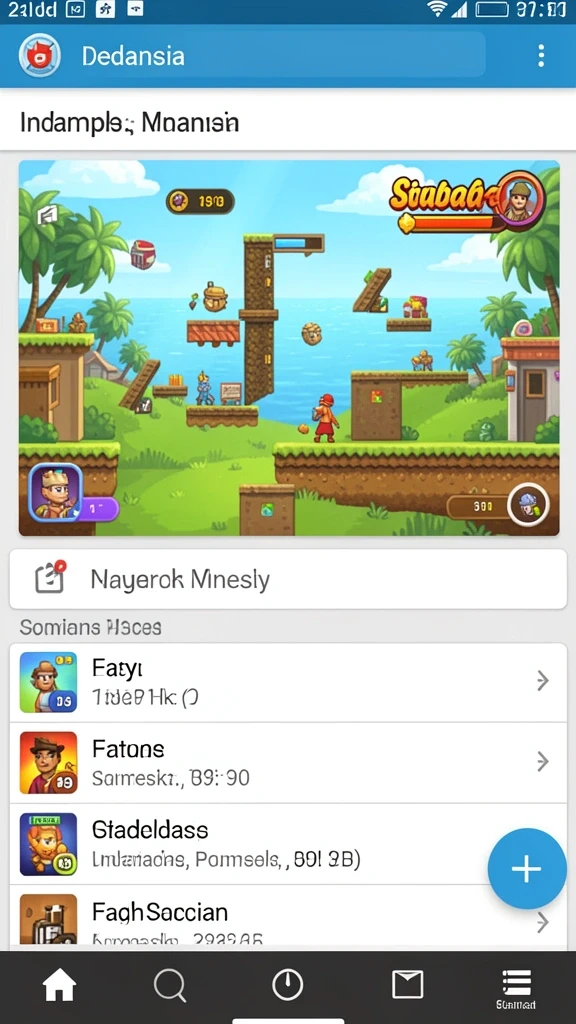
Task: Open the Fatyı game entry
Action: click(x=288, y=682)
